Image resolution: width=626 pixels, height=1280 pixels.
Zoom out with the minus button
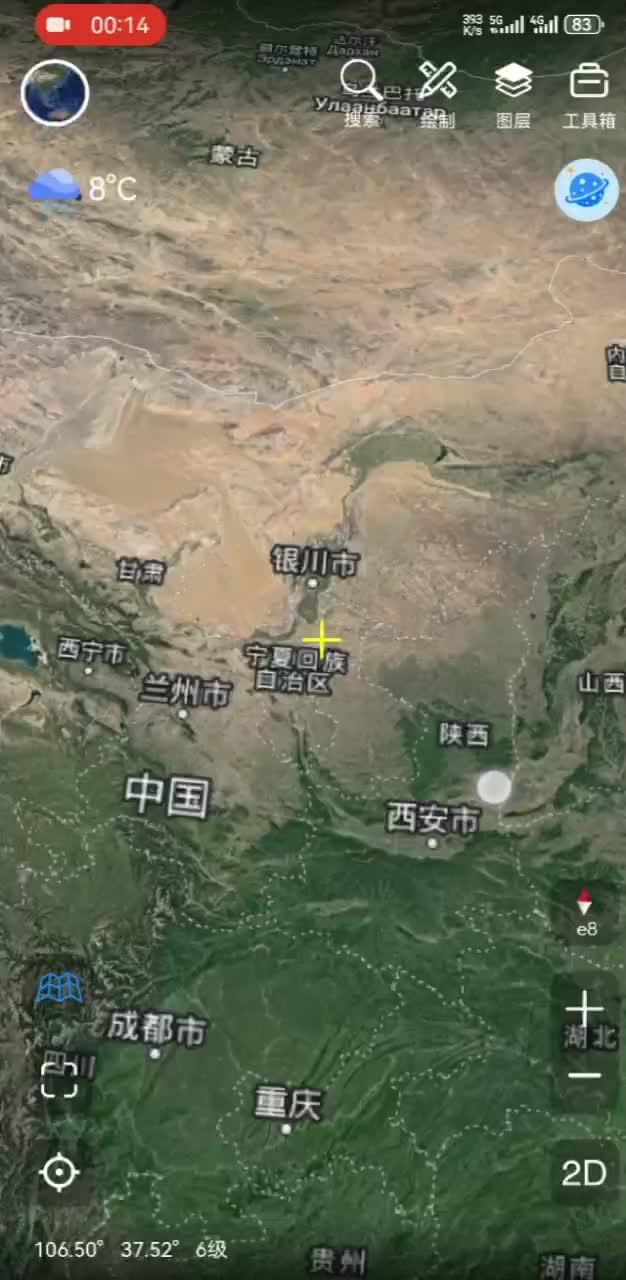(584, 1076)
